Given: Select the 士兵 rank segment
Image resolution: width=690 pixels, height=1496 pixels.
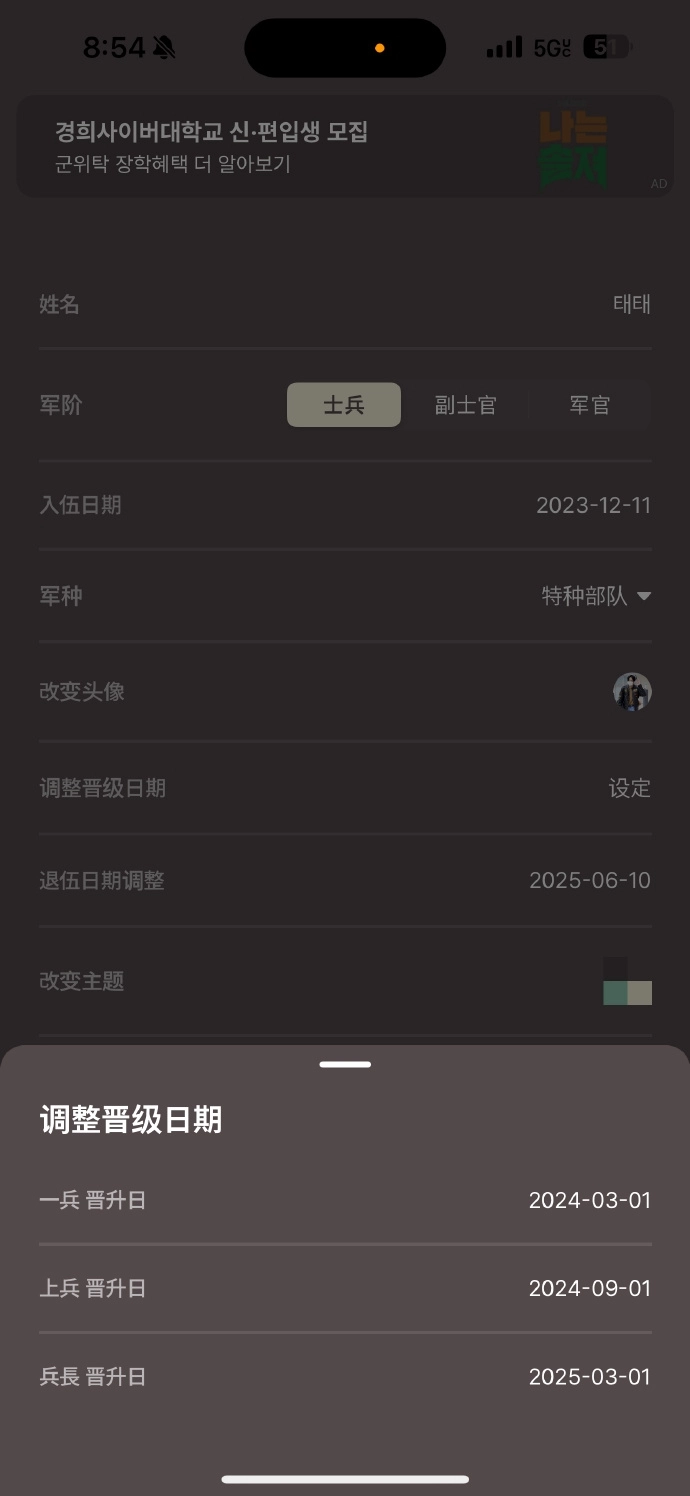Looking at the screenshot, I should point(344,405).
